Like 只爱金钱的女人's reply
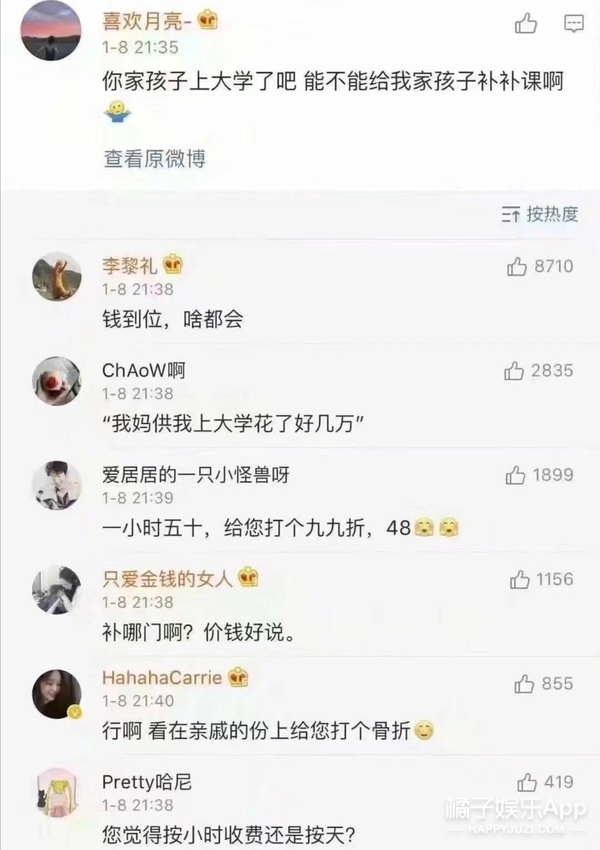 click(520, 580)
